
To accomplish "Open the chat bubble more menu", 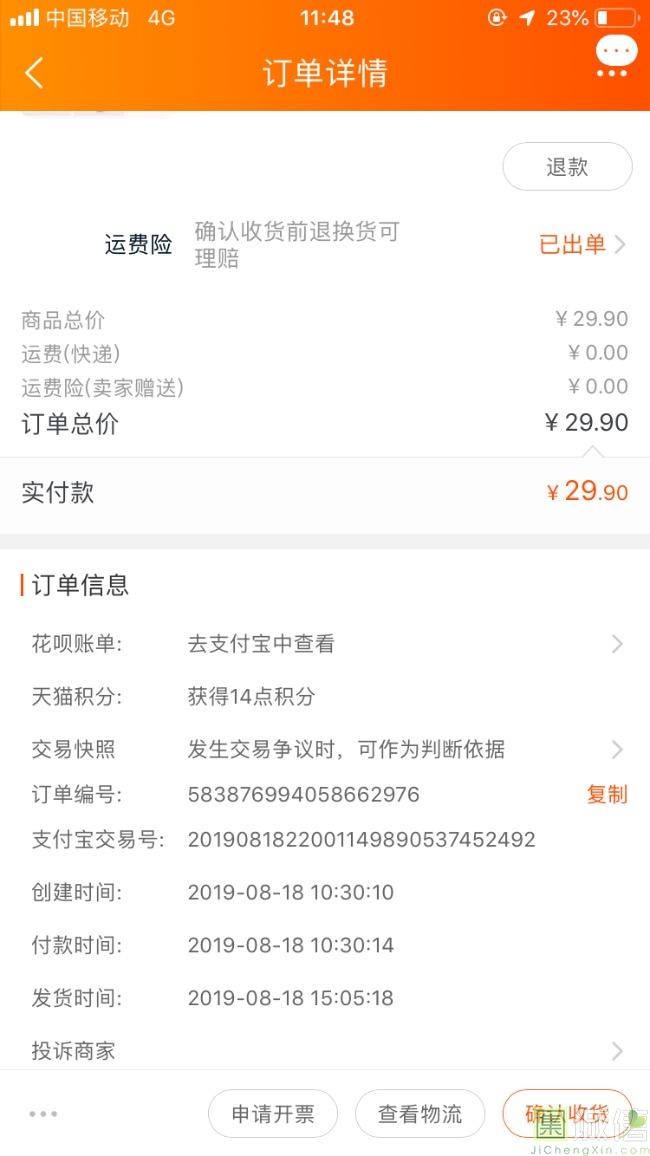I will click(x=616, y=56).
